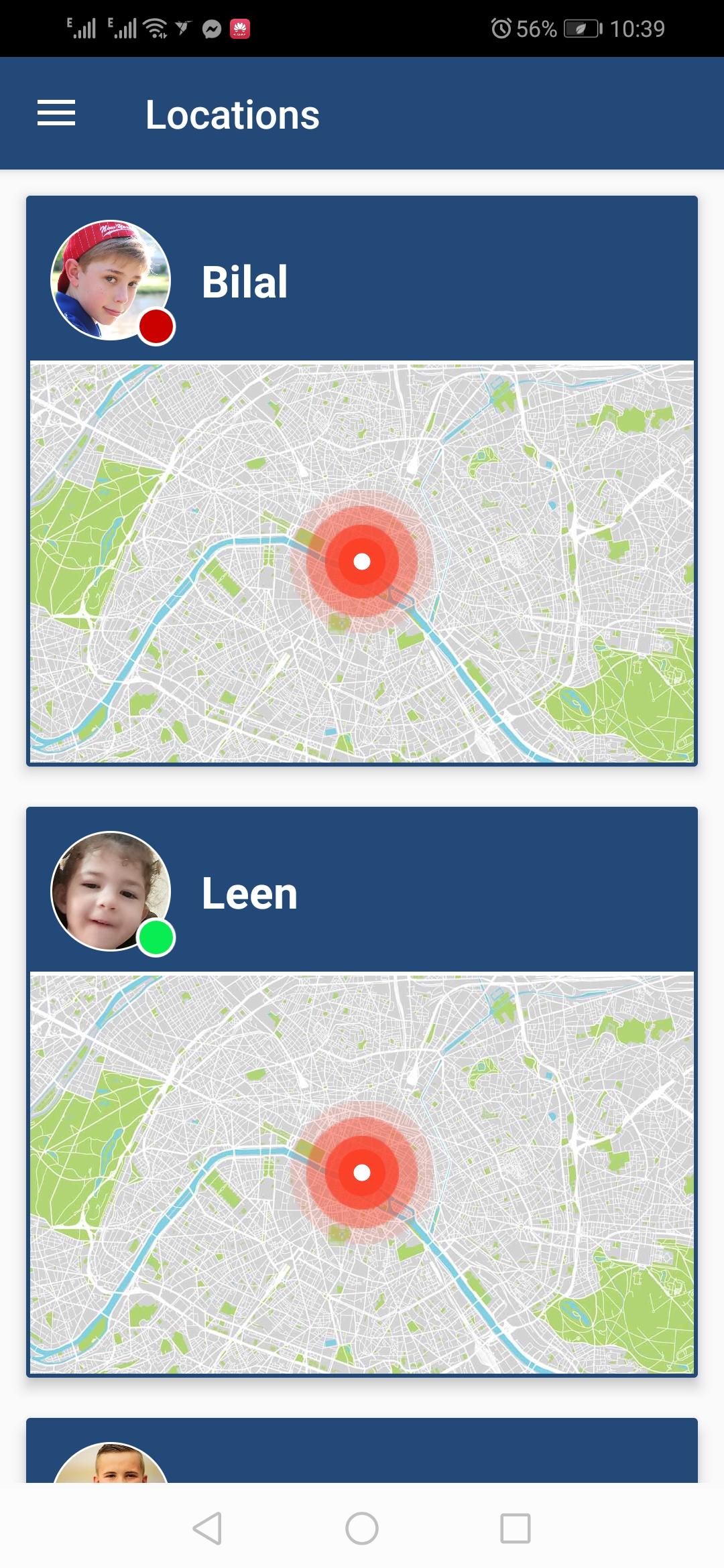Go to the home screen
The image size is (724, 1568).
(362, 1528)
